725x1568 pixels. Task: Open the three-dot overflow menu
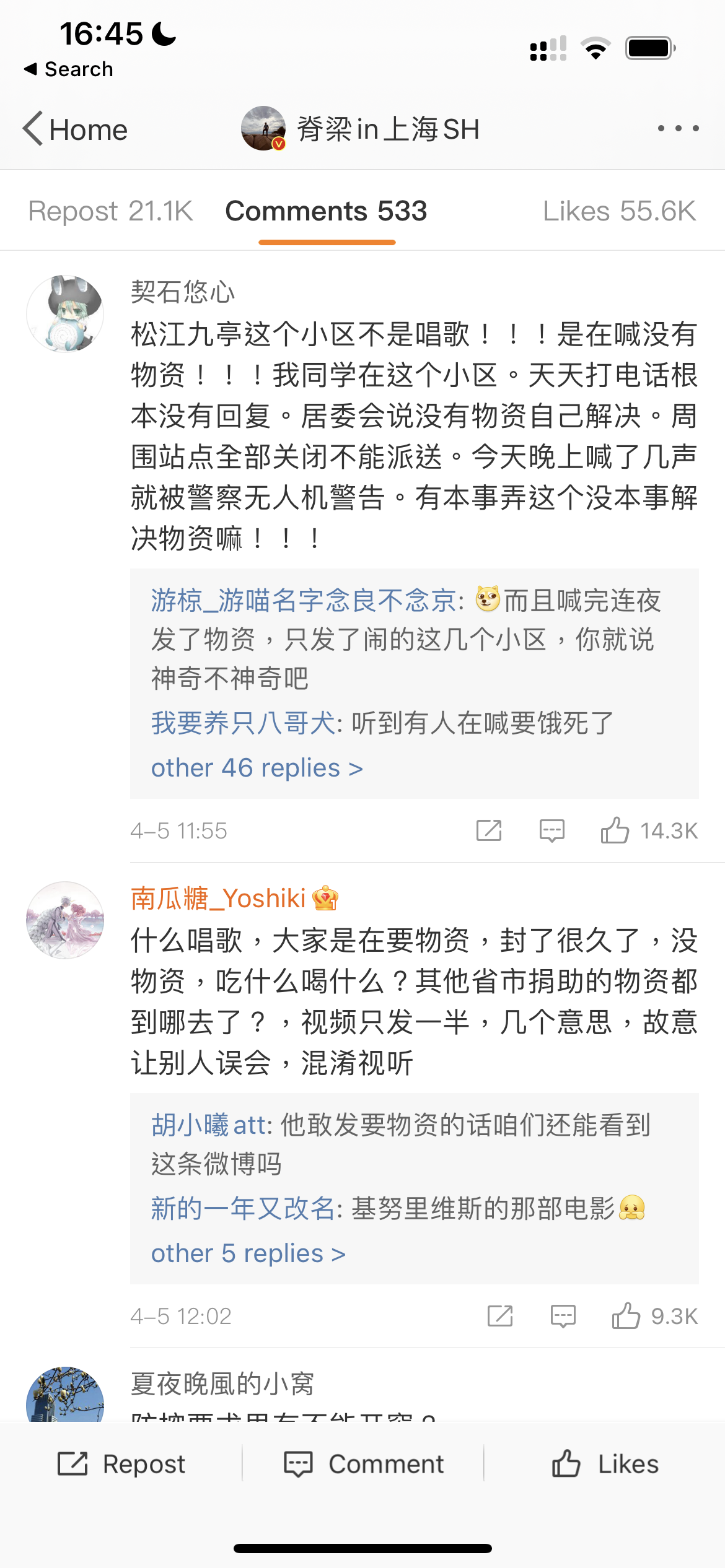tap(679, 129)
